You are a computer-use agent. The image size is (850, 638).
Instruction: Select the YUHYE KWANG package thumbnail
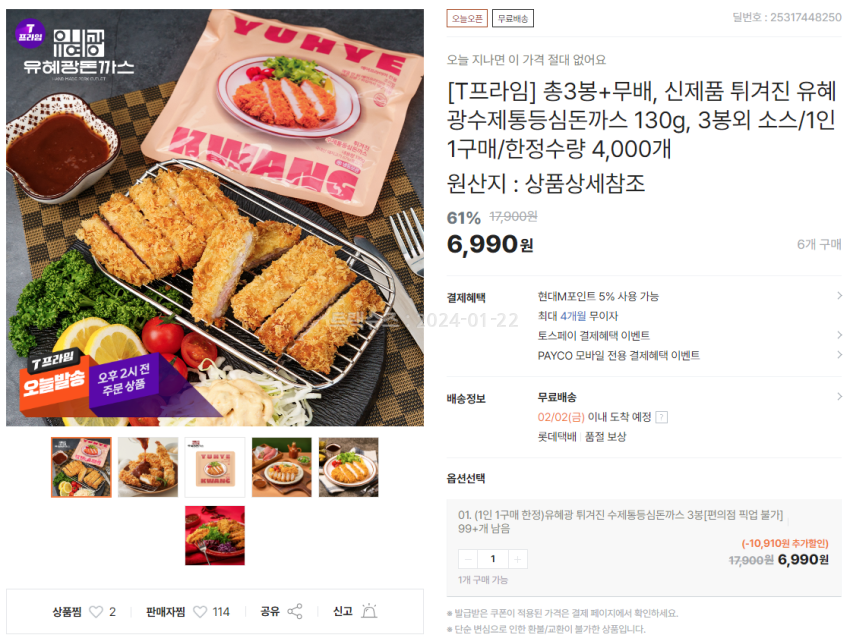point(214,467)
